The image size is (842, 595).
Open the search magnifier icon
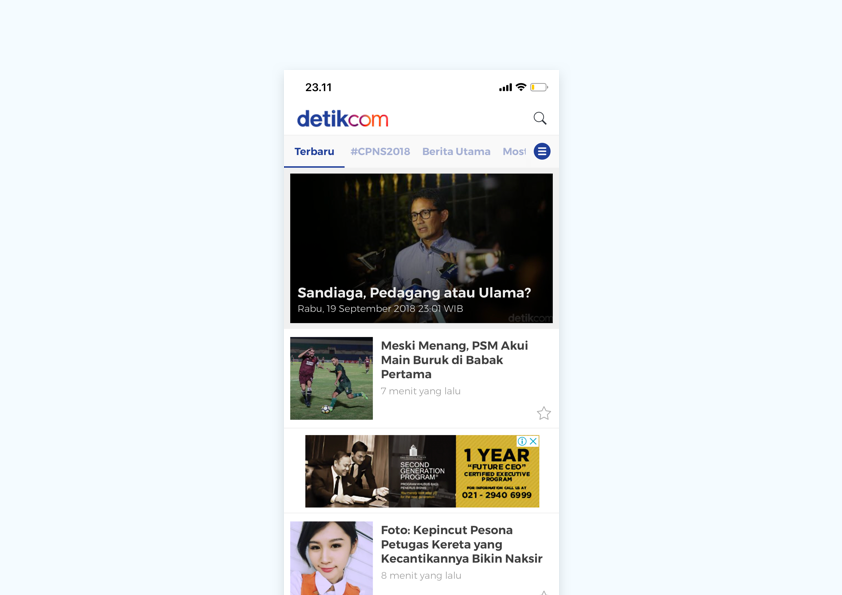540,118
